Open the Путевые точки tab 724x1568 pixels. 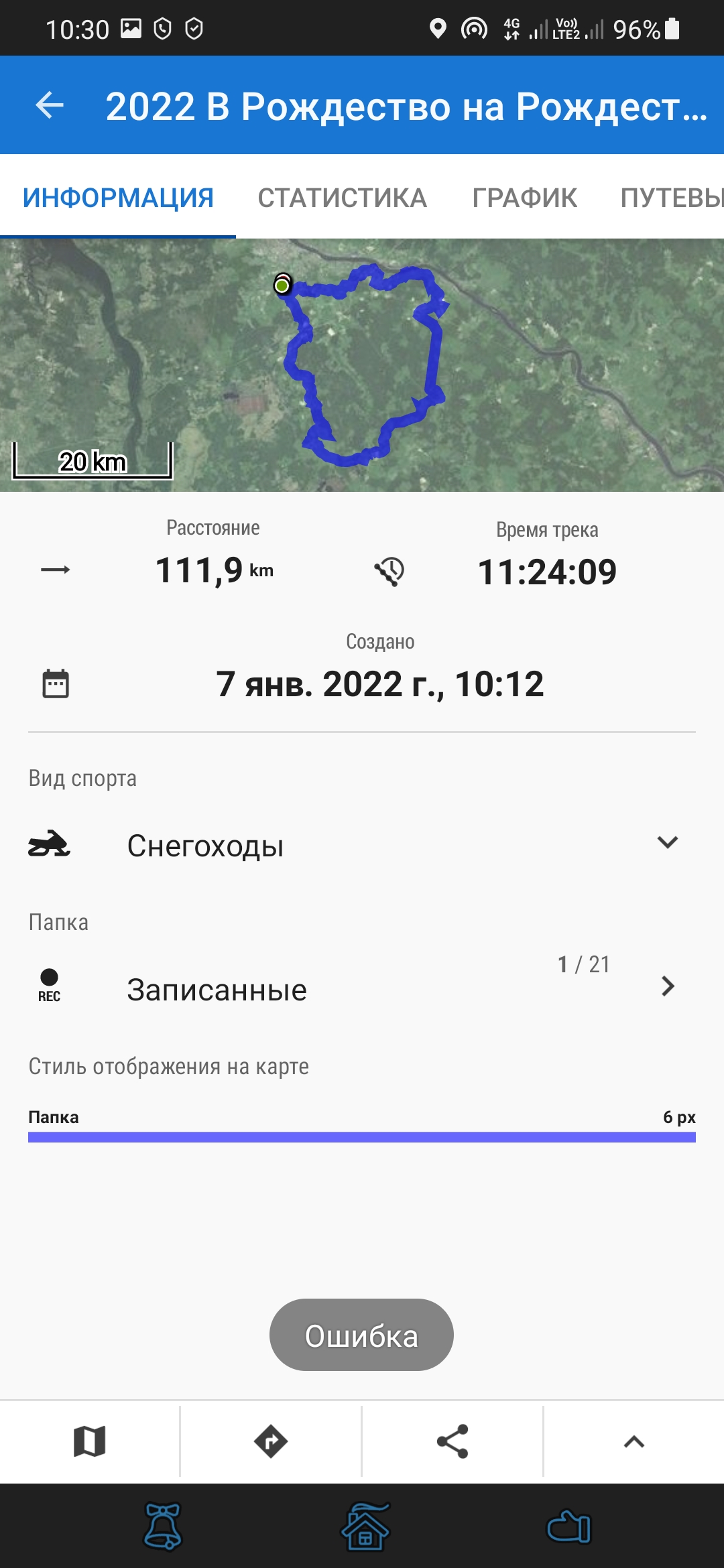[x=670, y=198]
